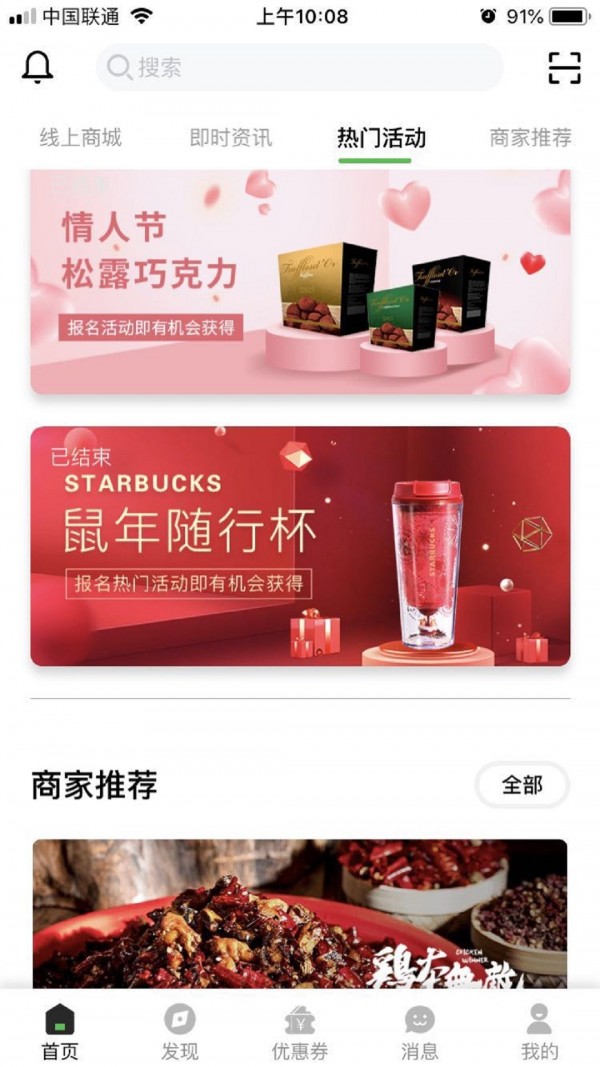Go to the 首页 tab

click(x=60, y=1032)
